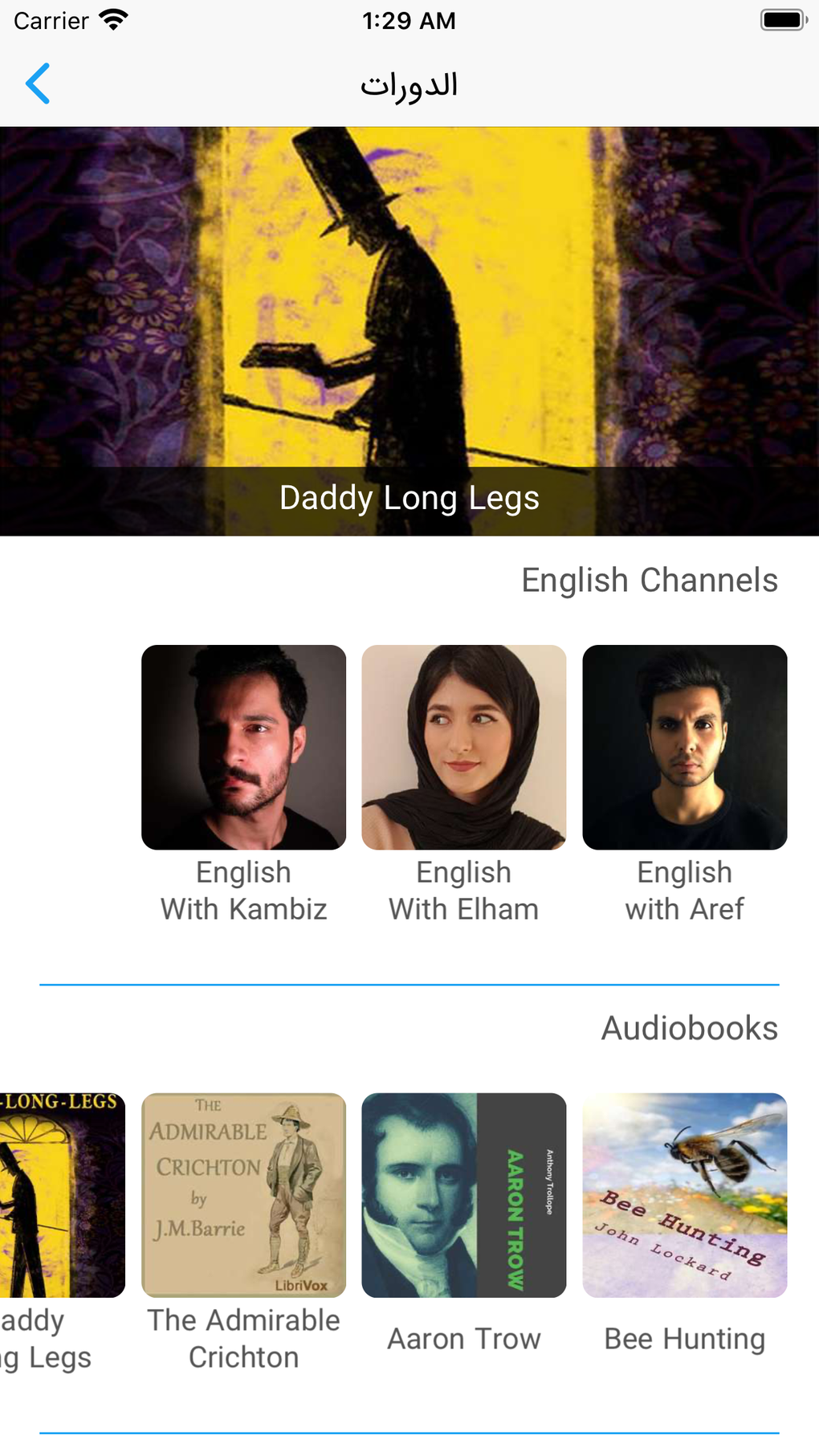Screen dimensions: 819x1456
Task: Tap the clock showing 1:29 AM
Action: click(409, 20)
